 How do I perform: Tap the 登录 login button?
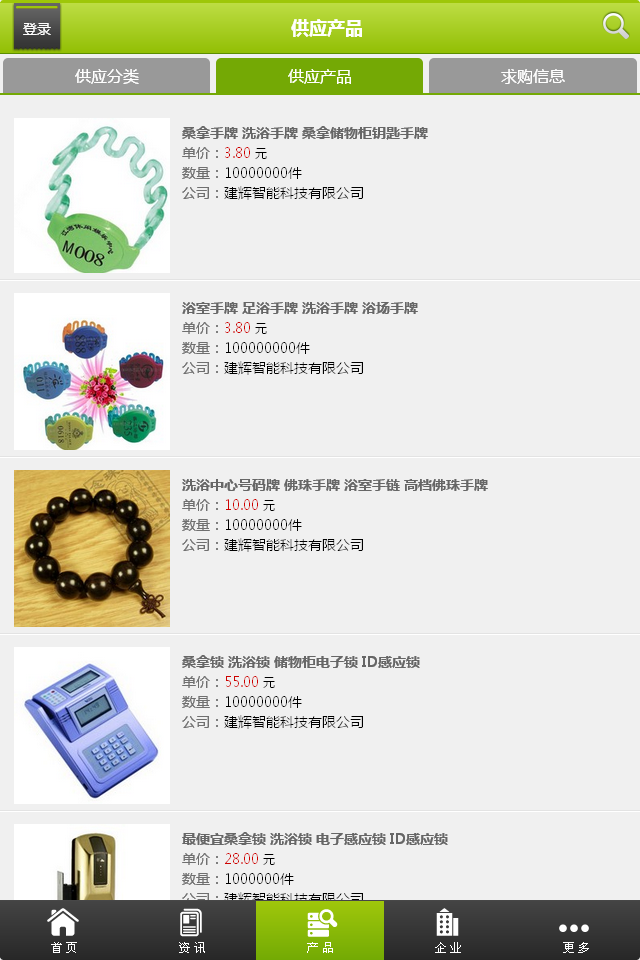[37, 28]
